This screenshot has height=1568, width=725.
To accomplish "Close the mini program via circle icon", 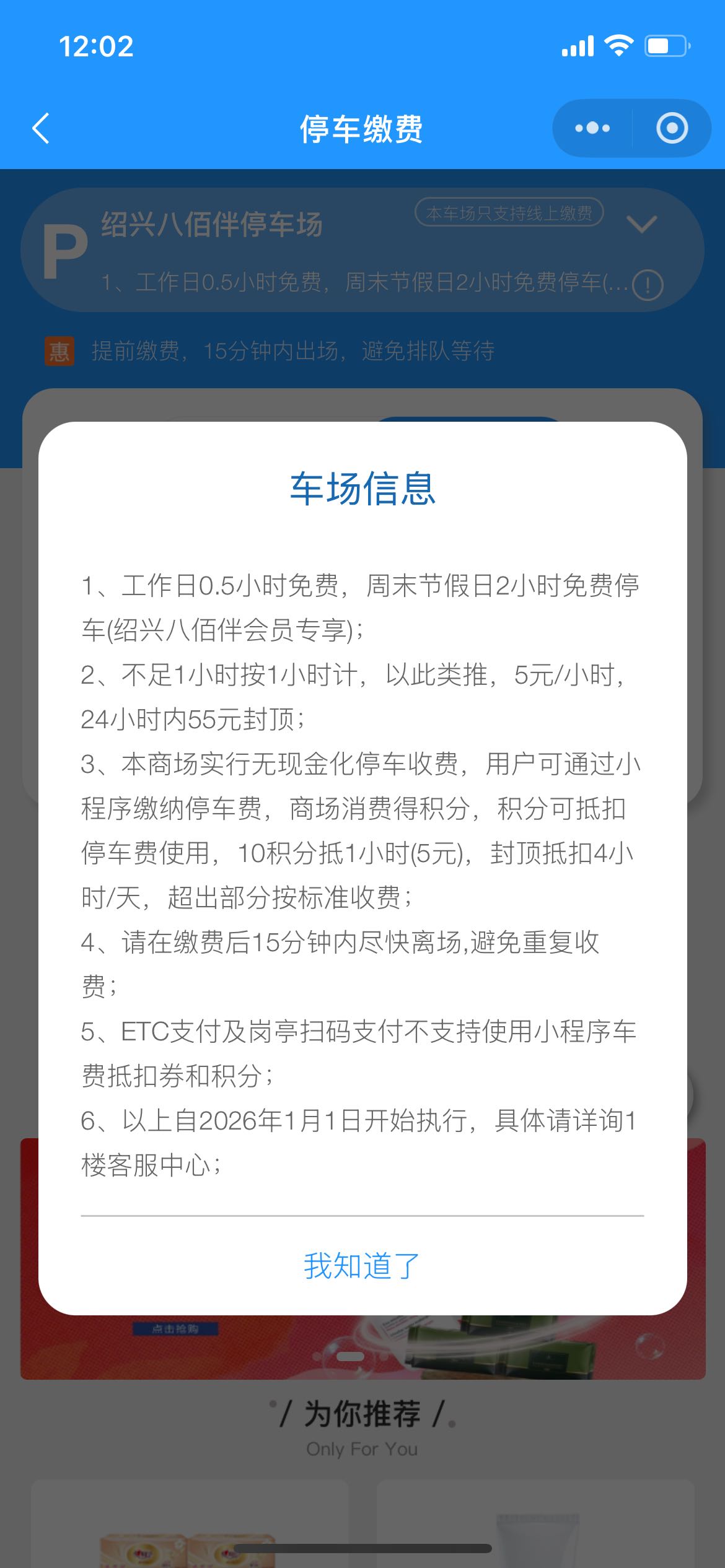I will [672, 128].
